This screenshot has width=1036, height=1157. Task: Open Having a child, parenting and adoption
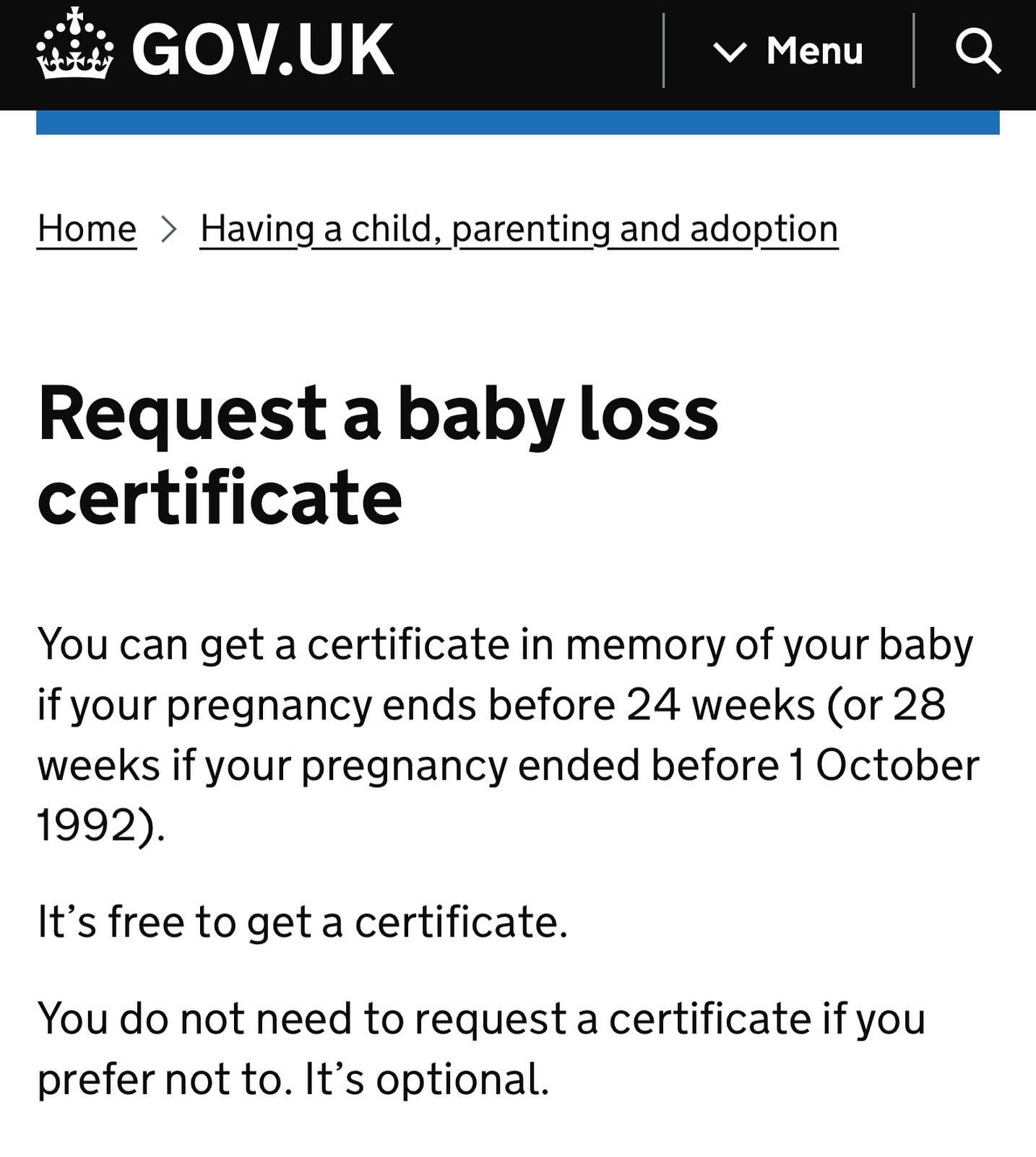coord(519,229)
